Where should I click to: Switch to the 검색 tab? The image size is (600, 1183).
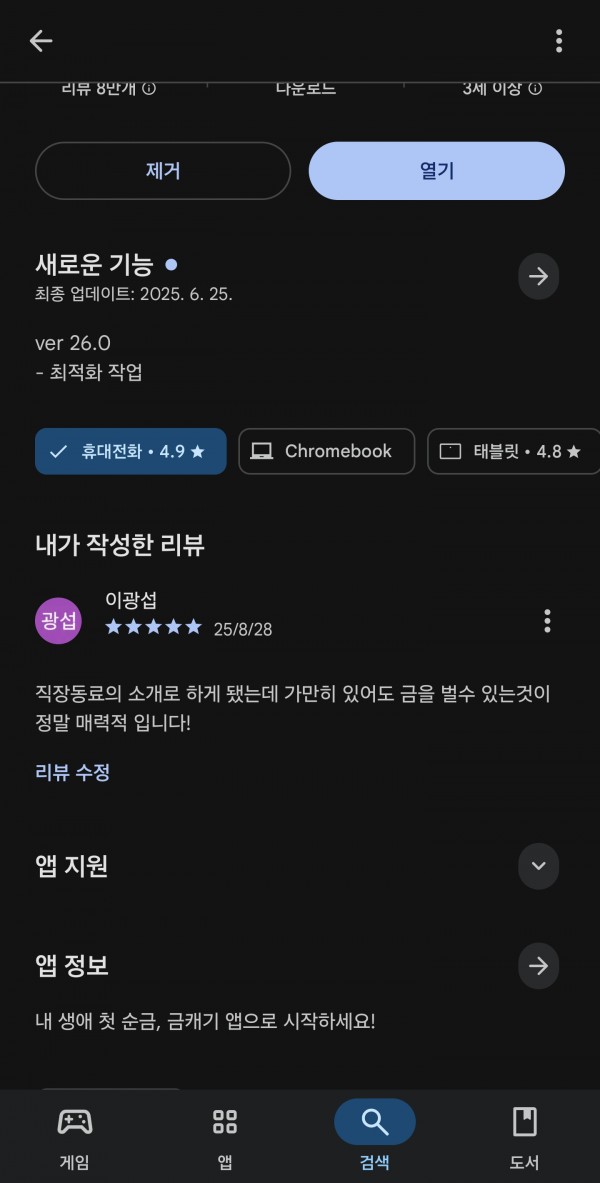click(374, 1135)
